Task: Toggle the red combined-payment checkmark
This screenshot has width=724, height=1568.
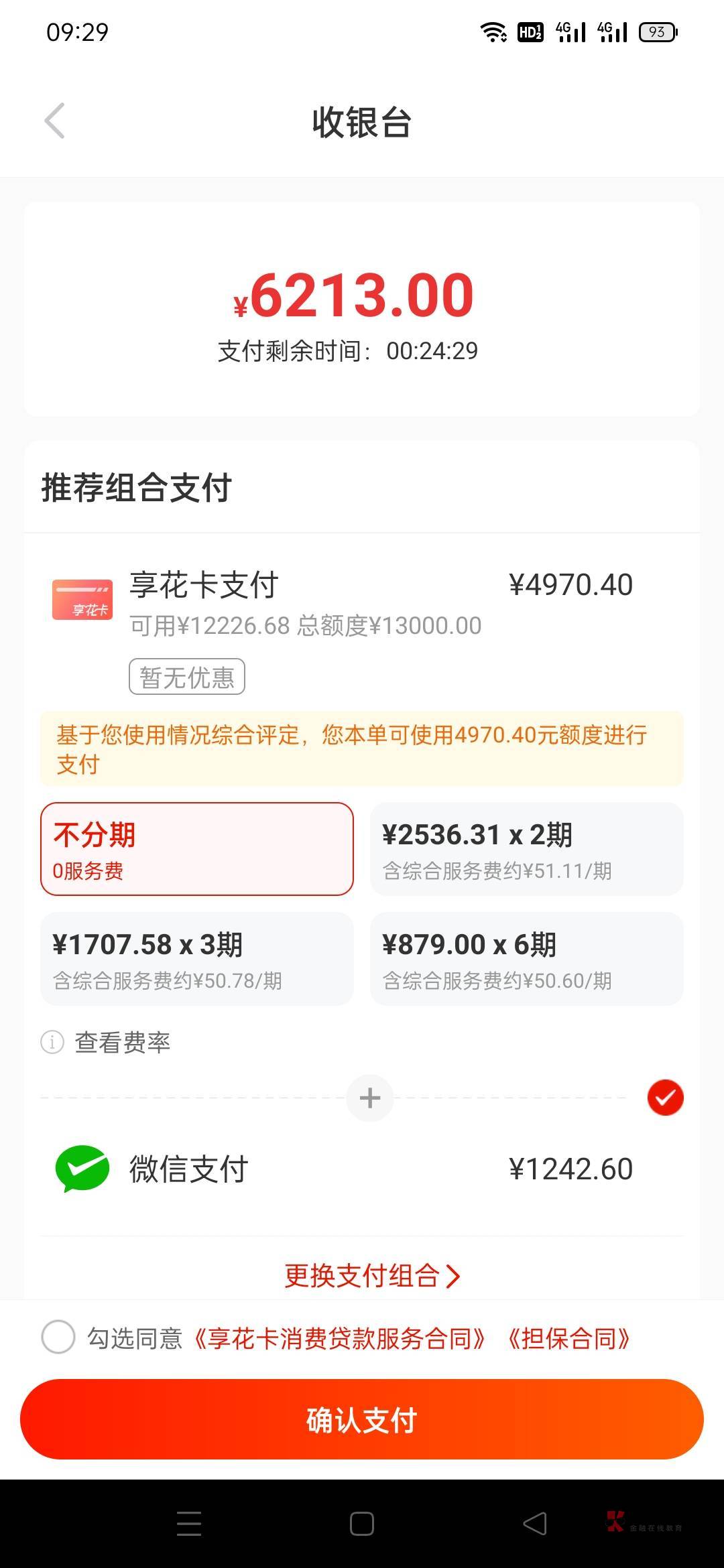Action: point(665,1098)
